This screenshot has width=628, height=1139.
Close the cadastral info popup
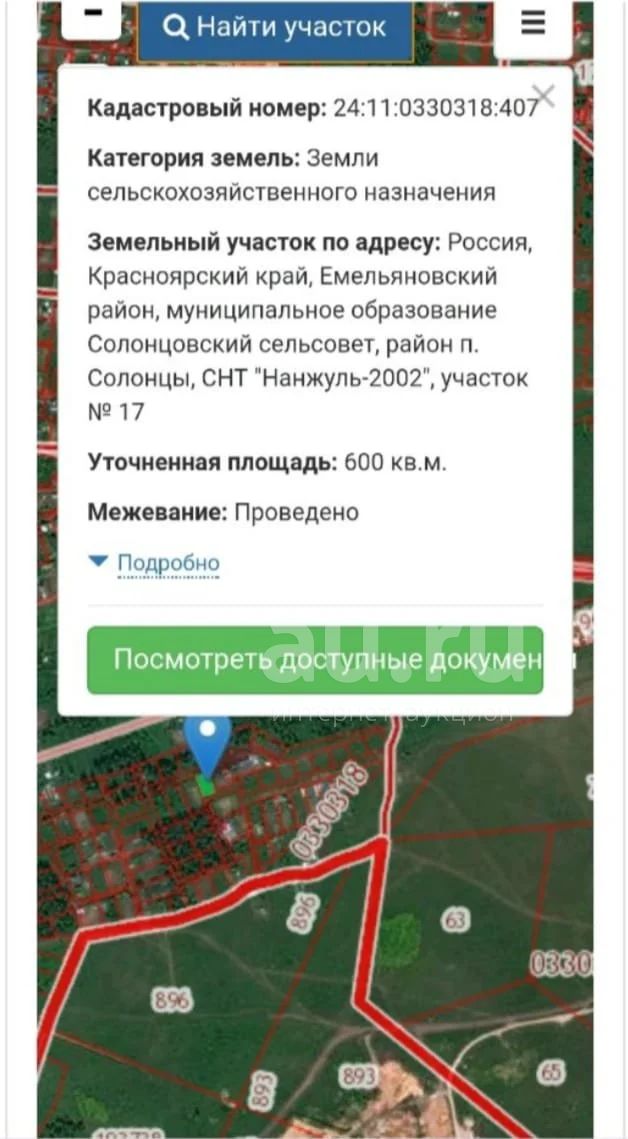click(543, 96)
